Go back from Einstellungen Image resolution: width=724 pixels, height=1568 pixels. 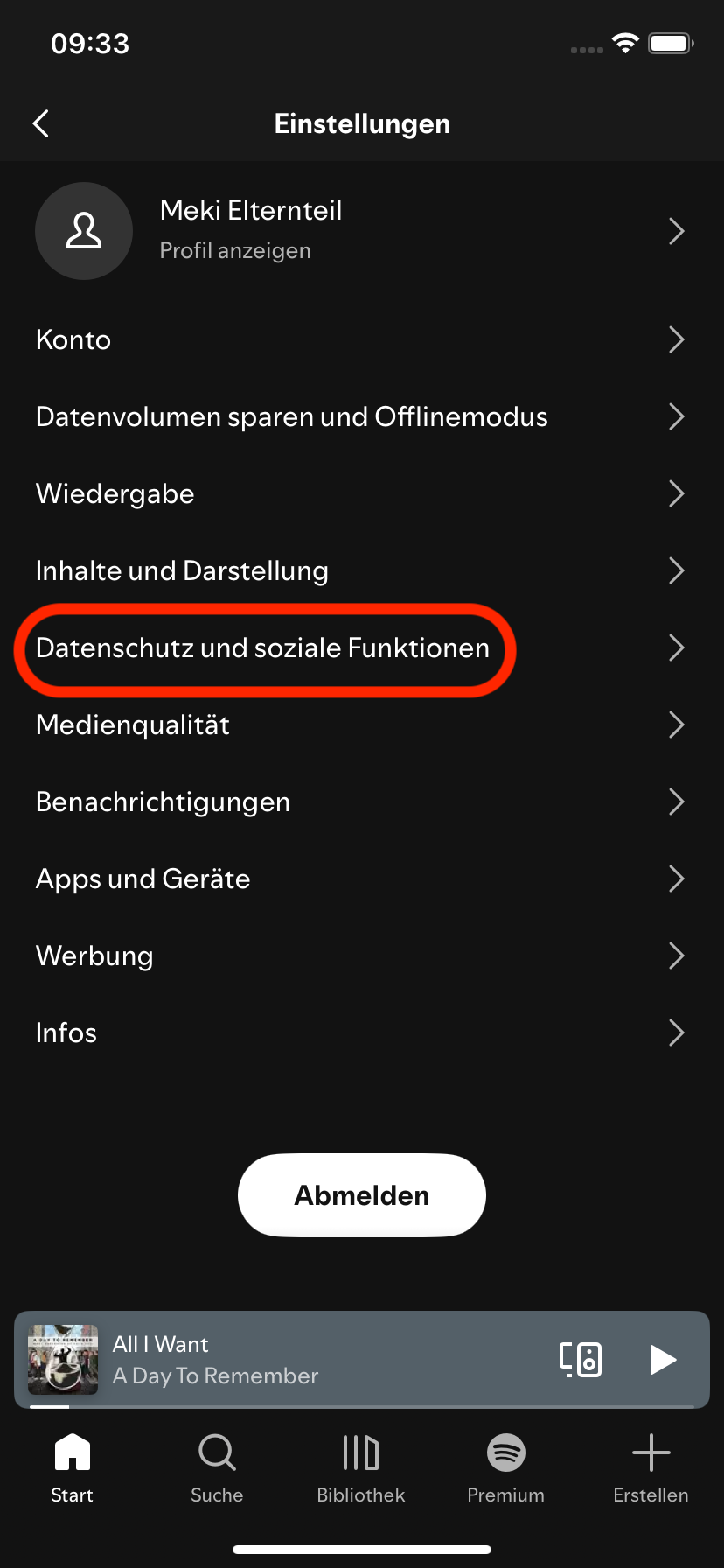[x=41, y=123]
